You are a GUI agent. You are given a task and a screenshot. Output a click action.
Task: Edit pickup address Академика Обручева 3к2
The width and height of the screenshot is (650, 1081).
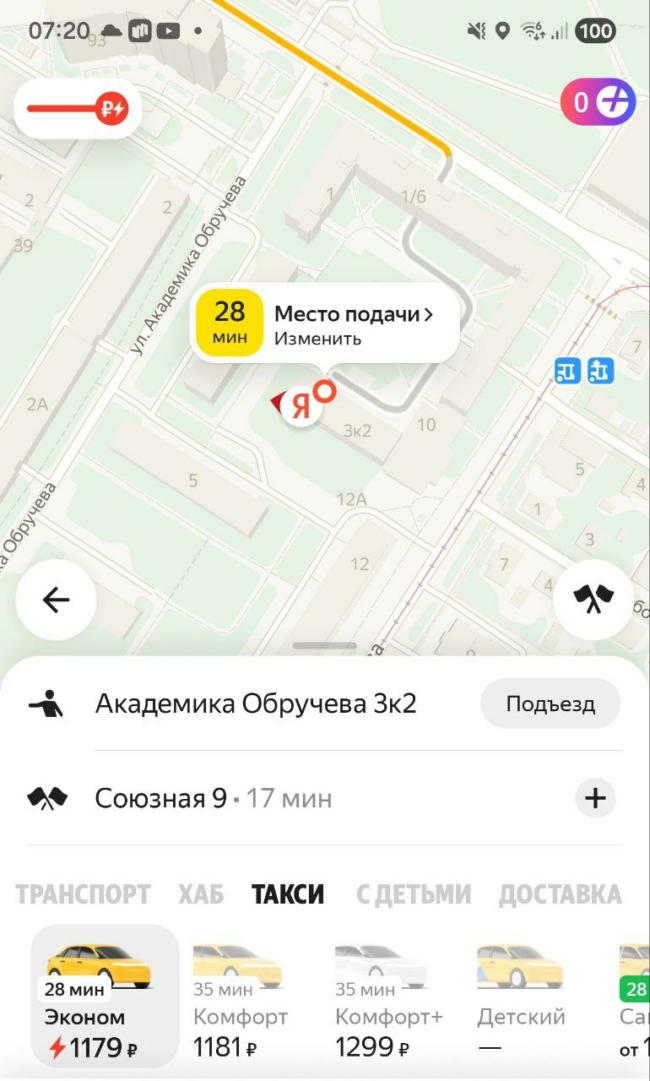(x=255, y=704)
